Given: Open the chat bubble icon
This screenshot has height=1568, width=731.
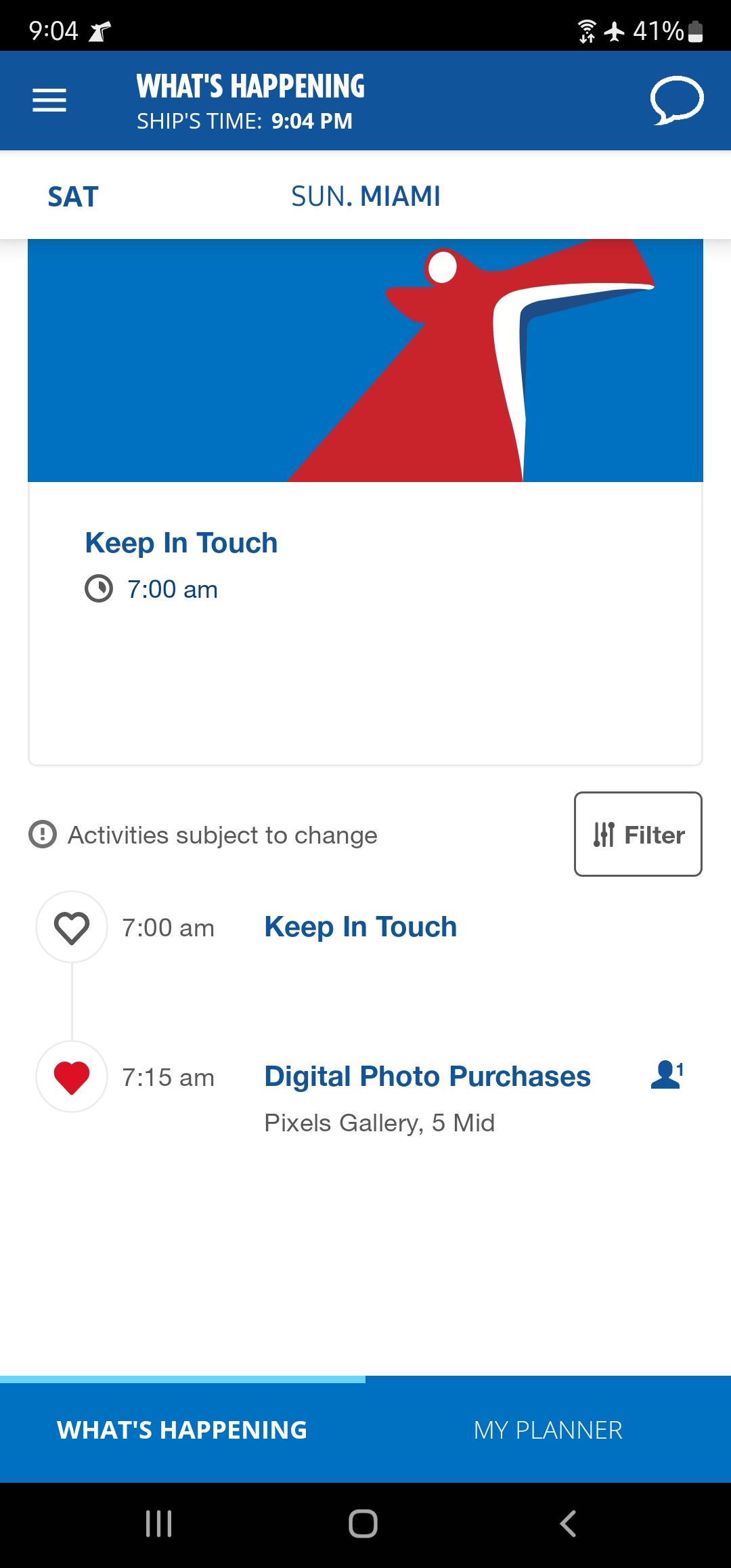Looking at the screenshot, I should click(x=676, y=101).
